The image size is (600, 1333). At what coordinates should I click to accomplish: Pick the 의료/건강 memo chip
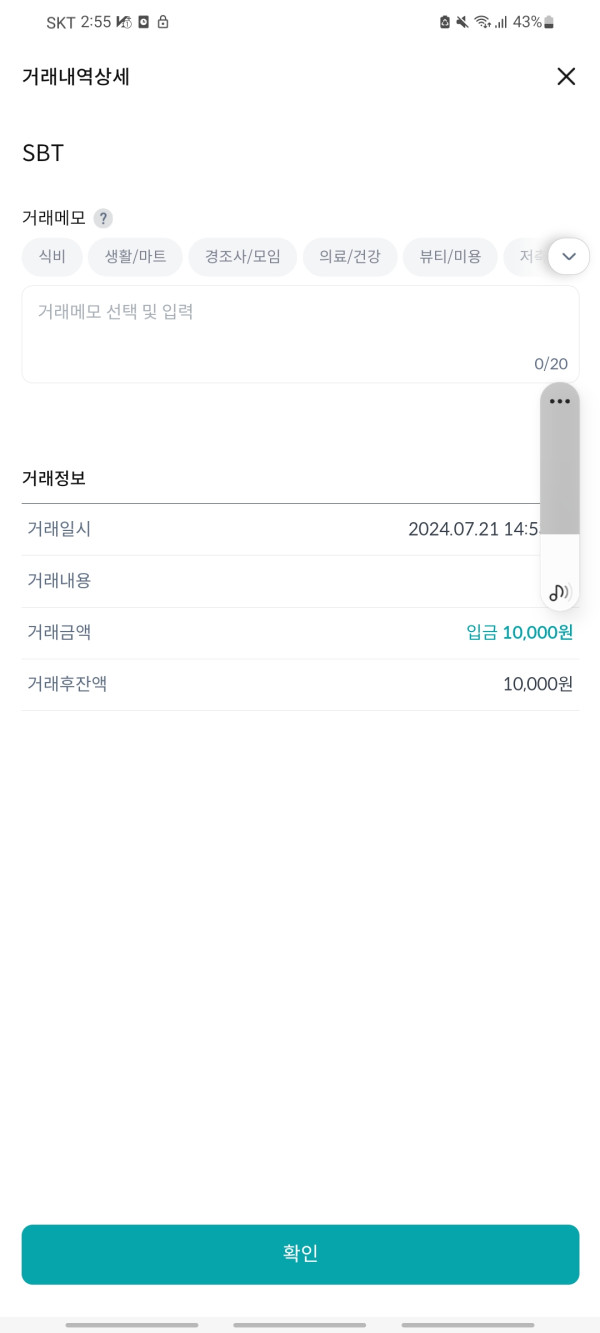pos(350,257)
